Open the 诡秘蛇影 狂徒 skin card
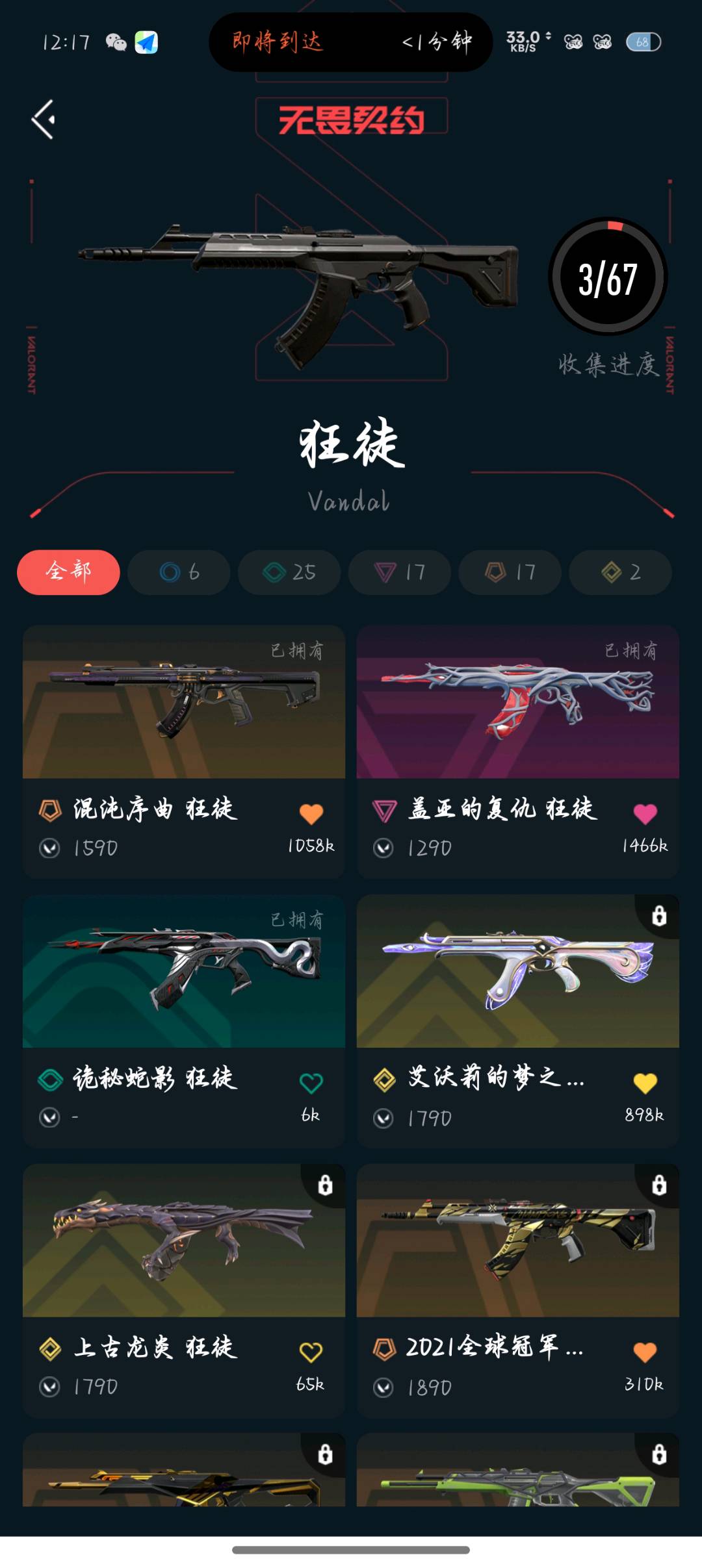 point(184,1021)
